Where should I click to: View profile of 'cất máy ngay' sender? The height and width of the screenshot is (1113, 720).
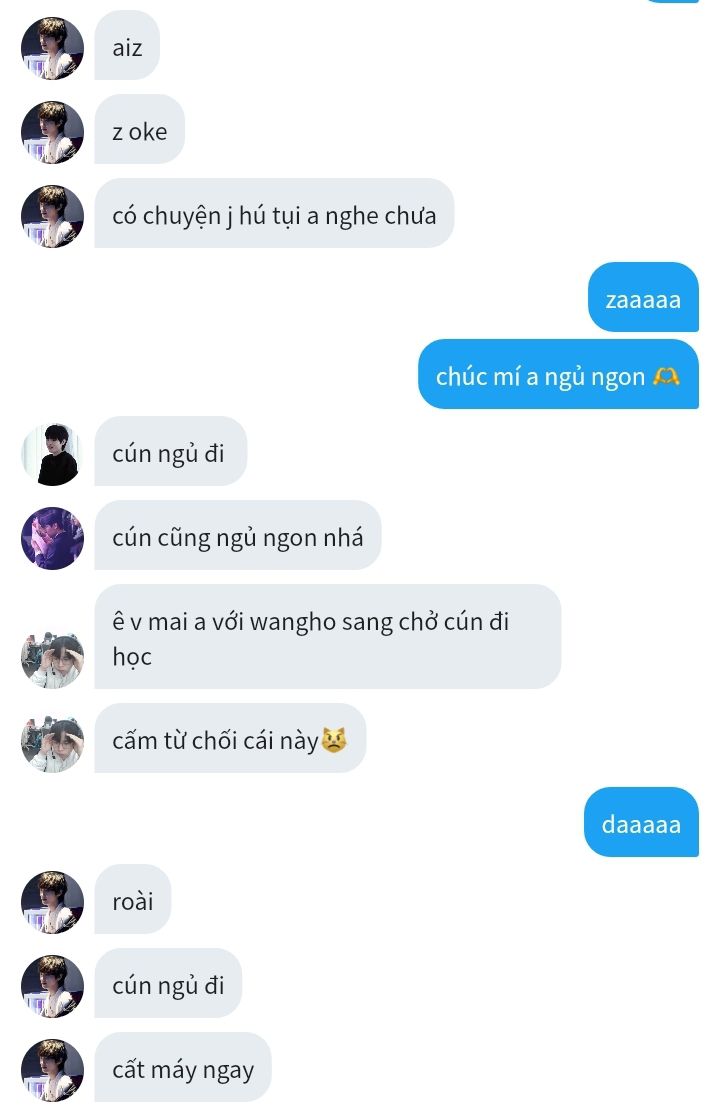click(52, 1070)
